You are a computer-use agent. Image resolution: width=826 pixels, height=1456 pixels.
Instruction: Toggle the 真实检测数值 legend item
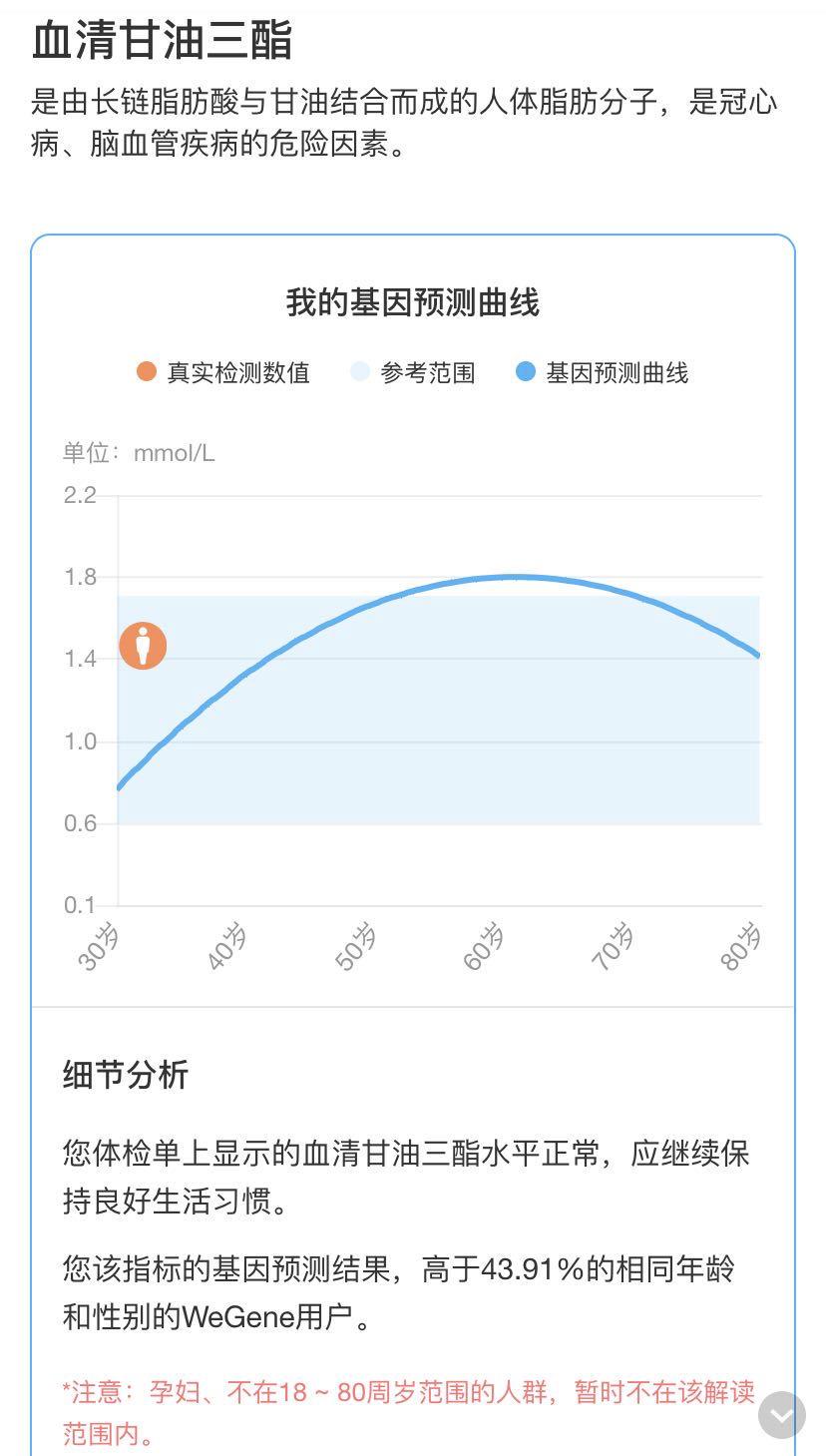click(224, 373)
